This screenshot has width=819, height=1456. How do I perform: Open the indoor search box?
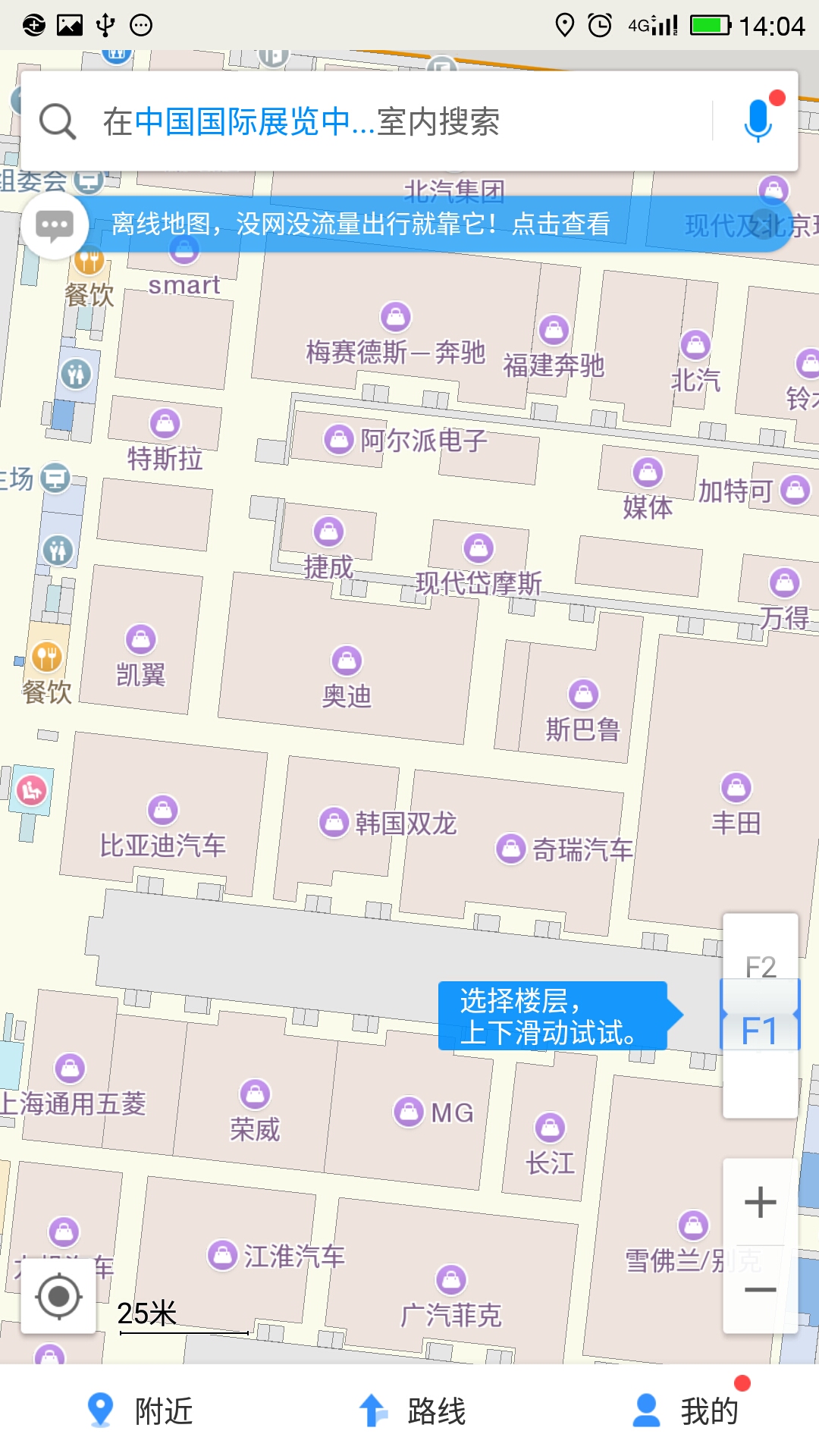point(364,121)
